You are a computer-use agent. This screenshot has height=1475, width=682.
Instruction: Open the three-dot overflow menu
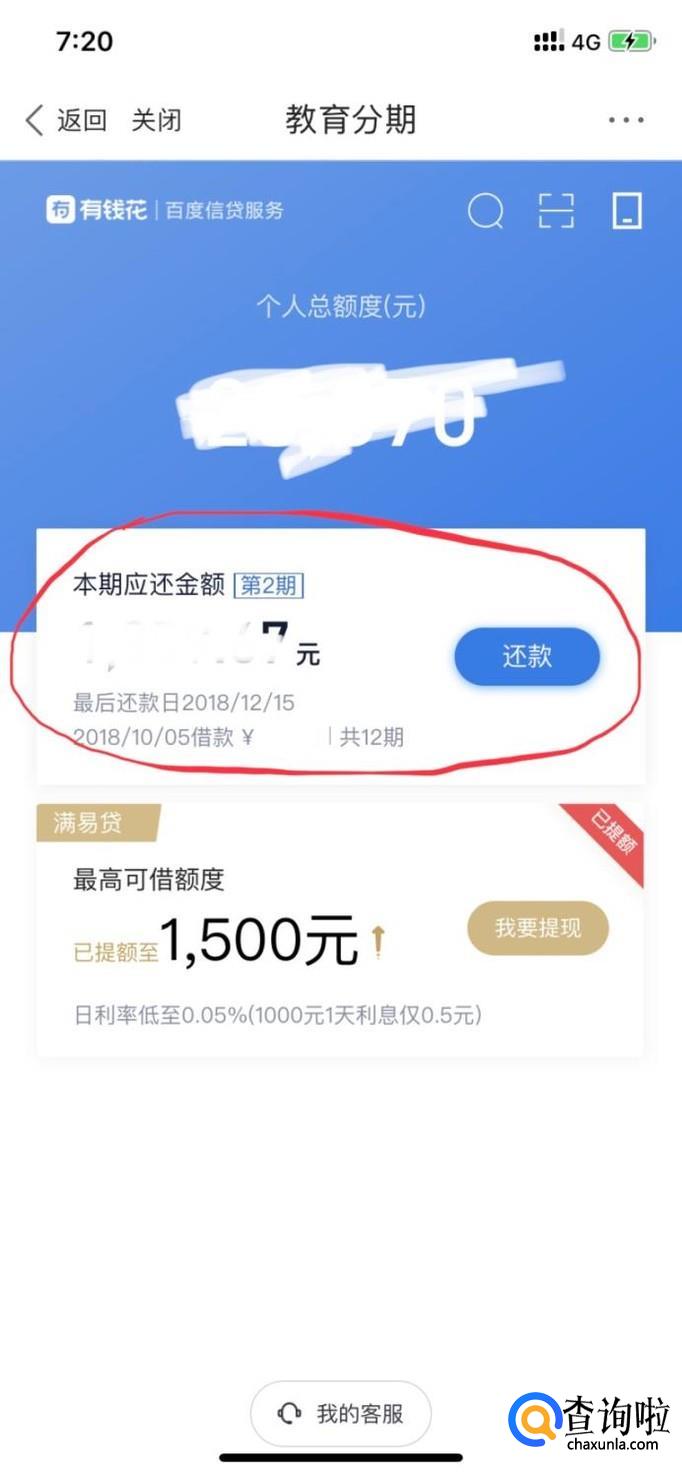pos(626,120)
